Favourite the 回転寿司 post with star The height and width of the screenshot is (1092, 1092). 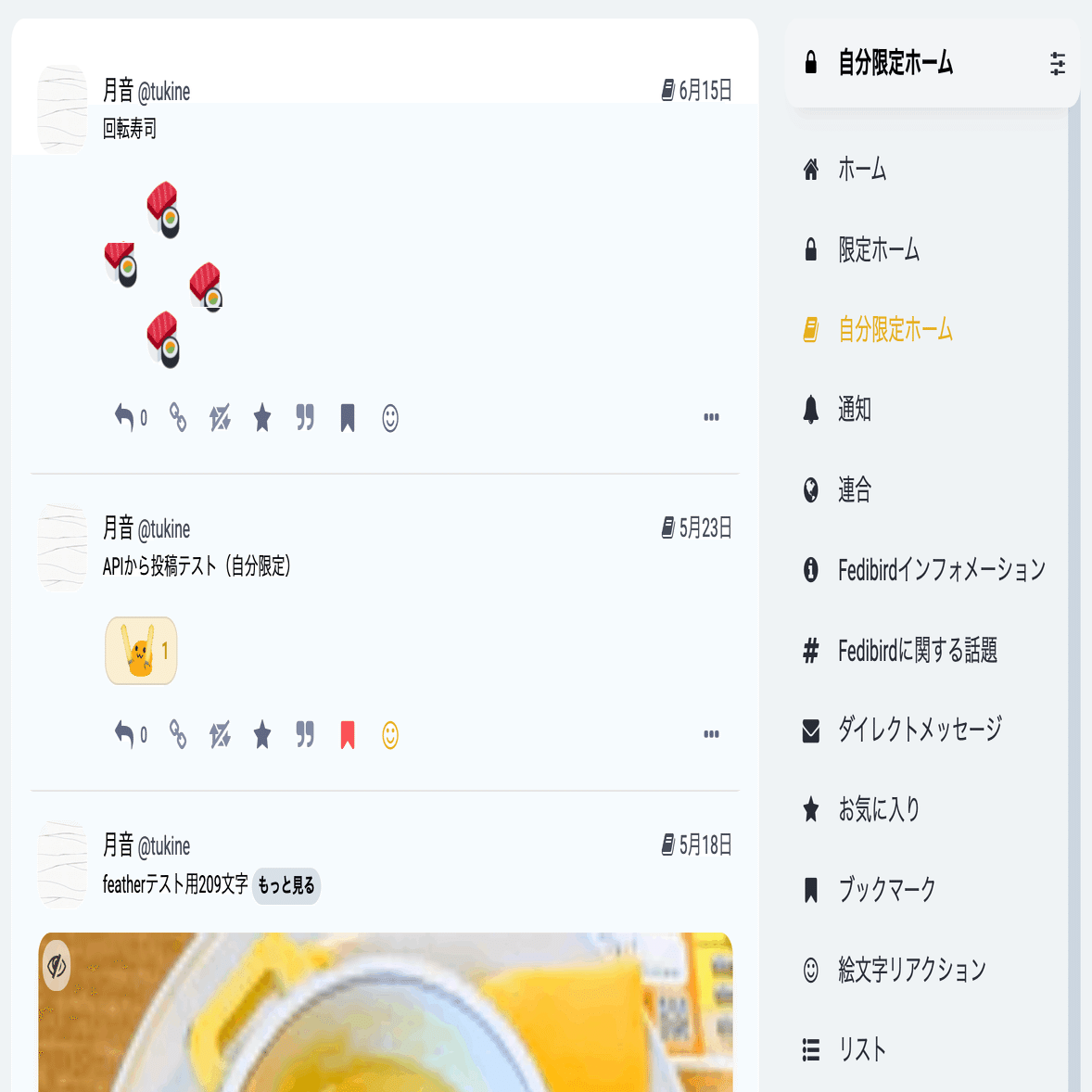262,418
